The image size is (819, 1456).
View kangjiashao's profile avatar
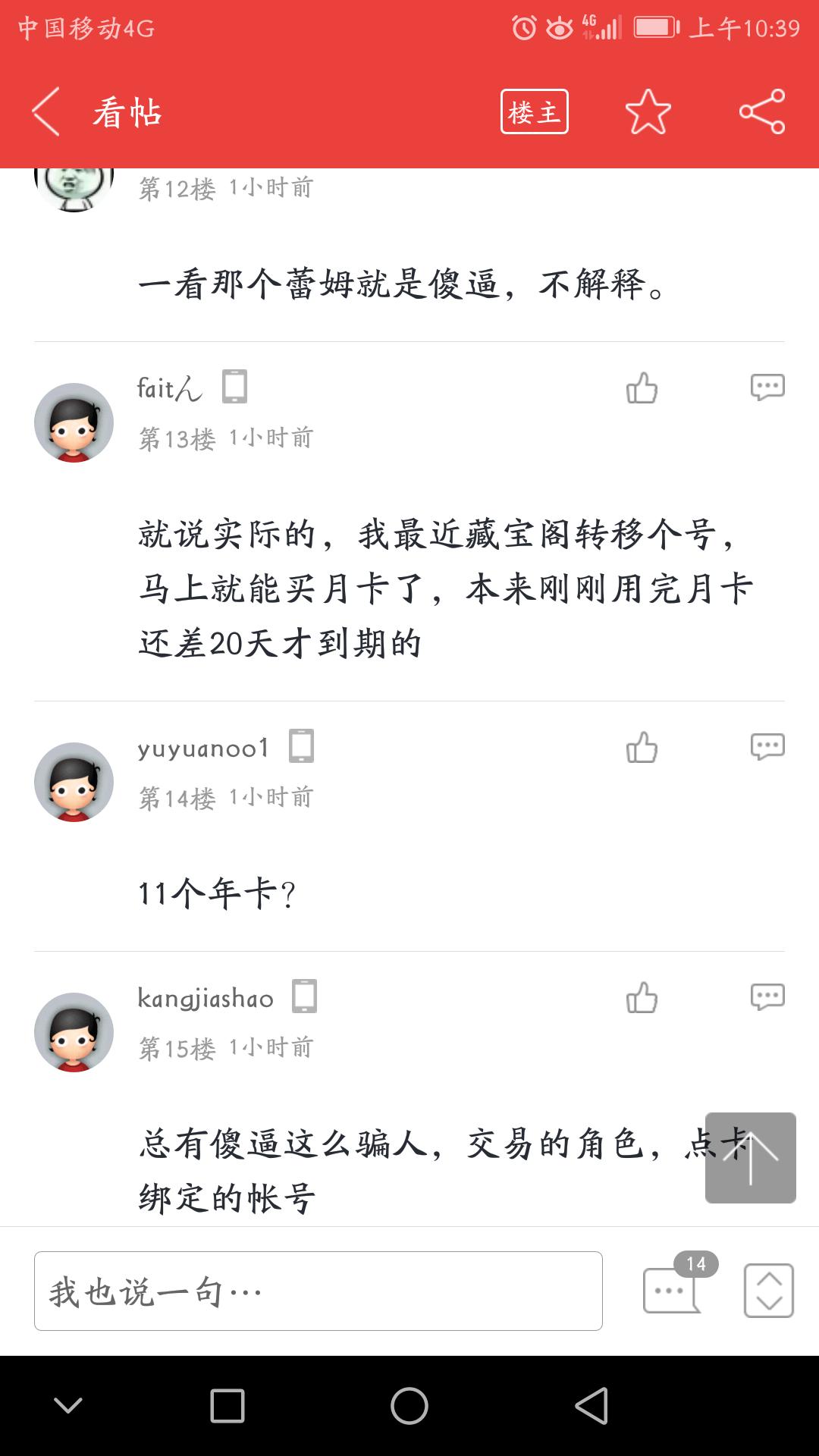pyautogui.click(x=74, y=1032)
